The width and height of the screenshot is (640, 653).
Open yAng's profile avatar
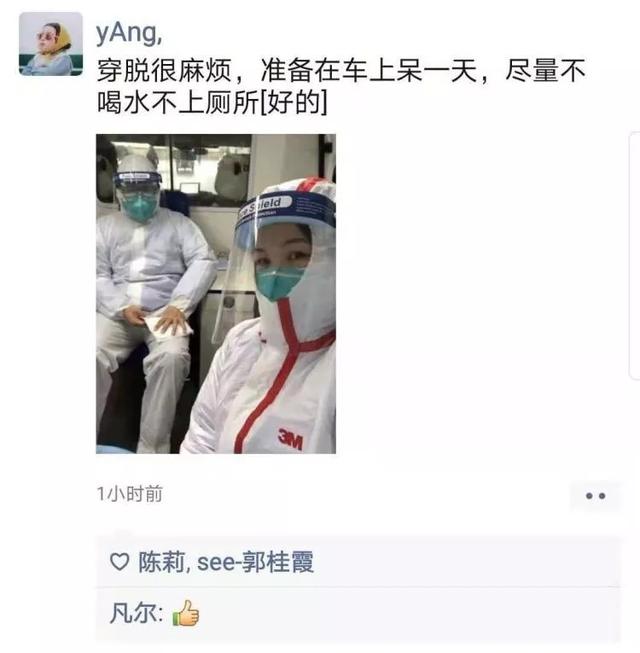(50, 44)
